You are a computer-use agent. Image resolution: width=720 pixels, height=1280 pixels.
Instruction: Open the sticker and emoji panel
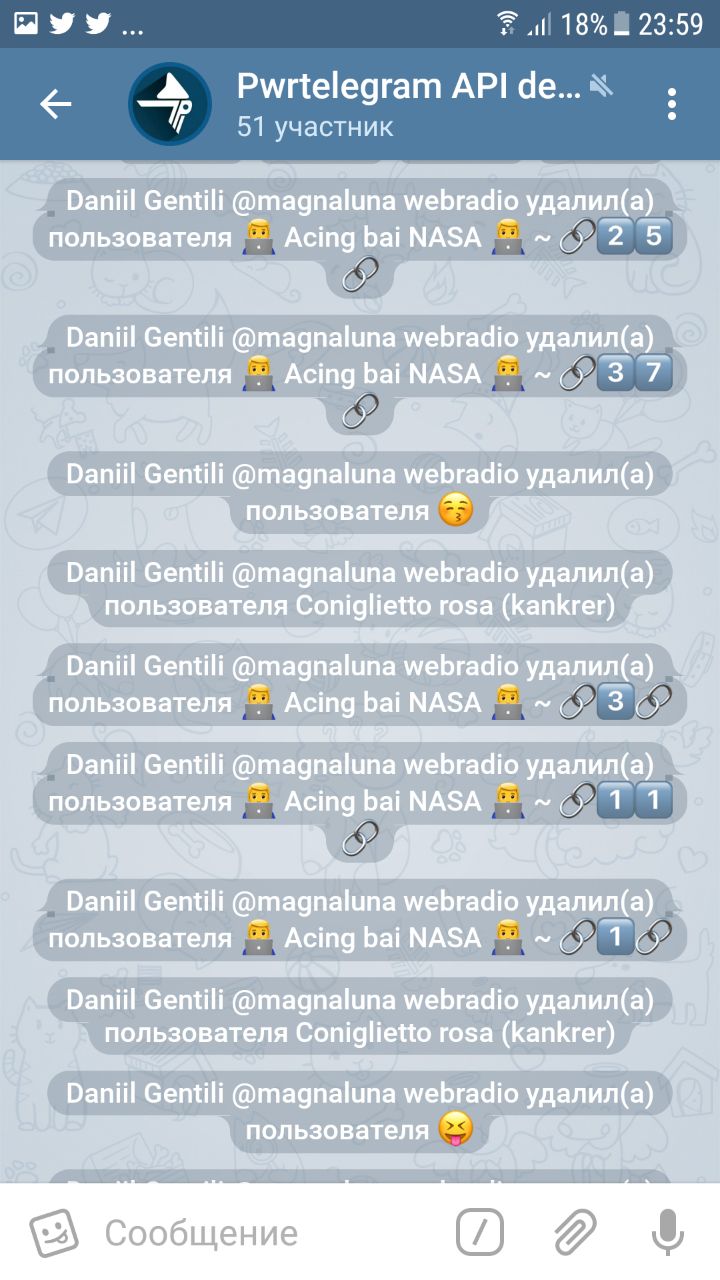pos(53,1232)
